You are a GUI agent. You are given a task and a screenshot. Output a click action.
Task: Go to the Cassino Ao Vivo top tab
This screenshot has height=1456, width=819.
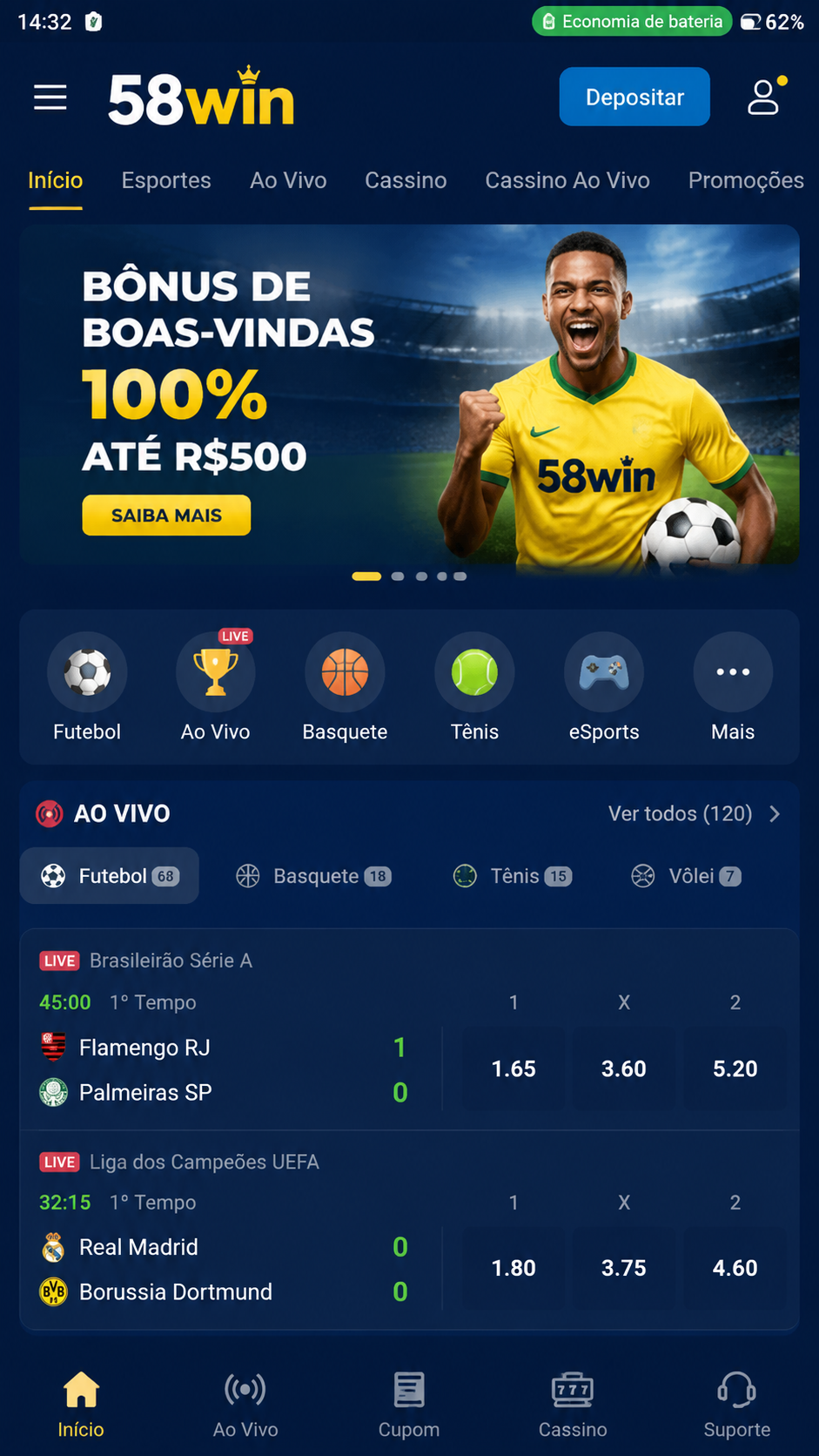point(567,180)
